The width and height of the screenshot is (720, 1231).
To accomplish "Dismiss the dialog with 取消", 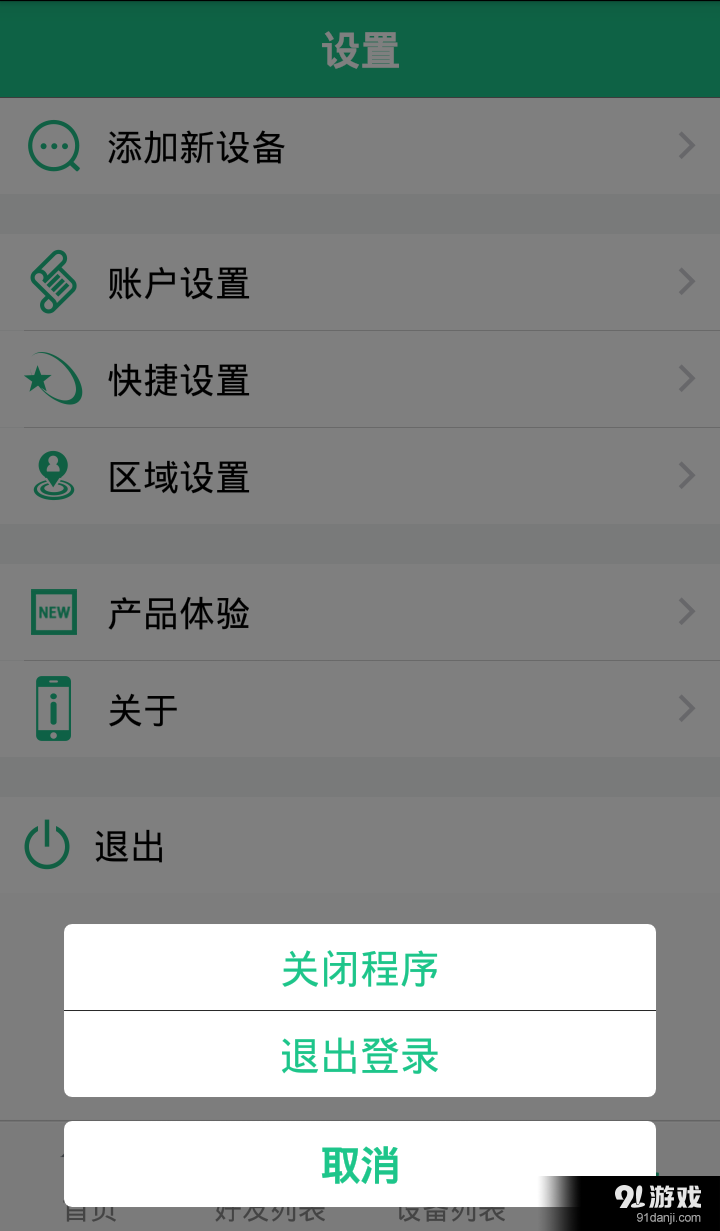I will [x=359, y=1165].
